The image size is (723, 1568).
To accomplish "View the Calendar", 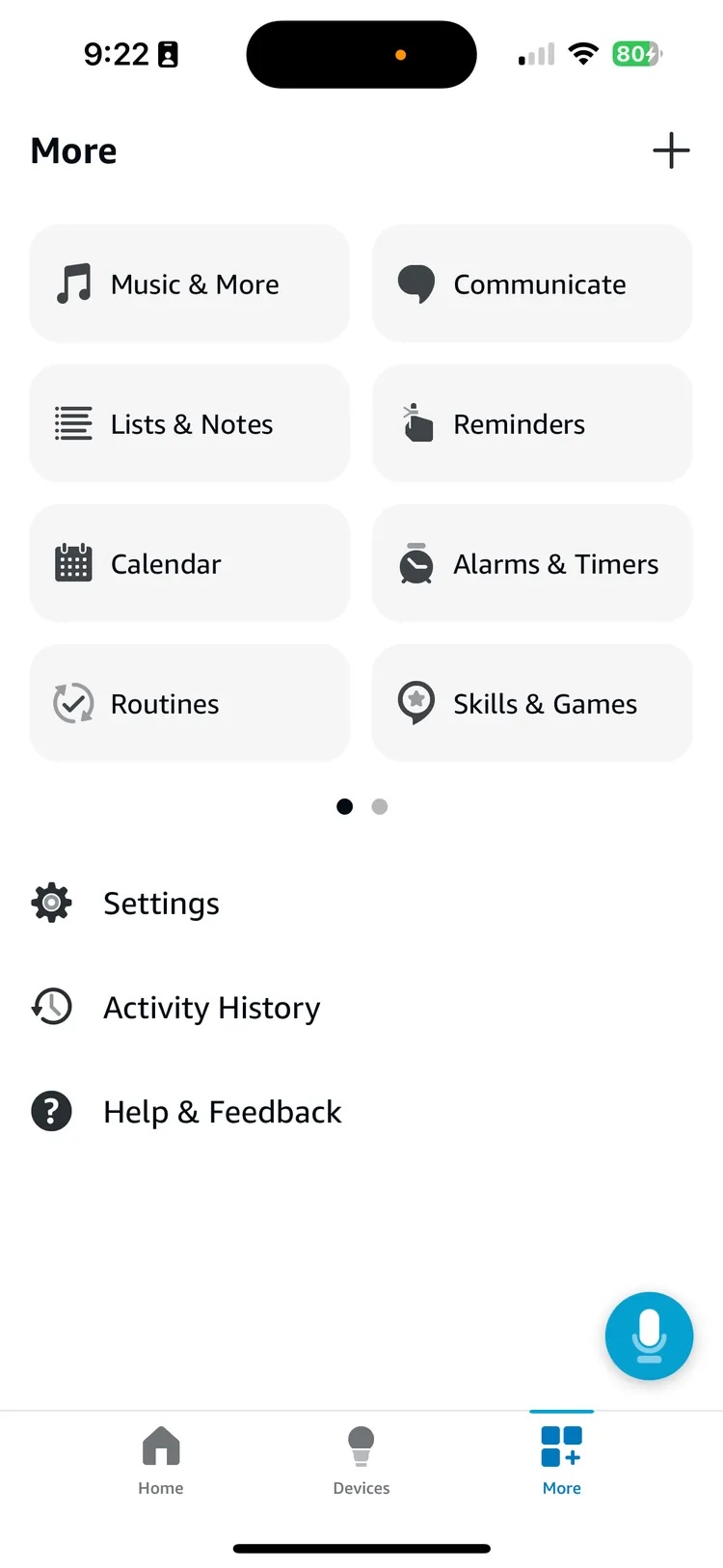I will click(x=189, y=564).
